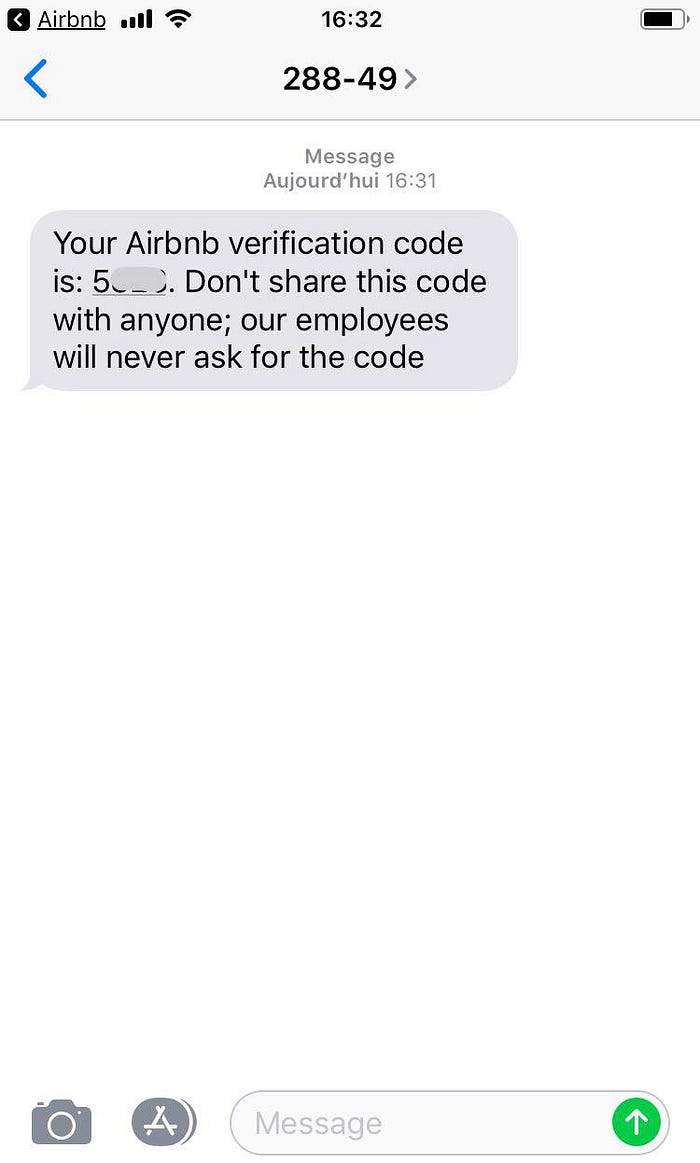The height and width of the screenshot is (1163, 700).
Task: Go back to the messages list
Action: click(35, 78)
